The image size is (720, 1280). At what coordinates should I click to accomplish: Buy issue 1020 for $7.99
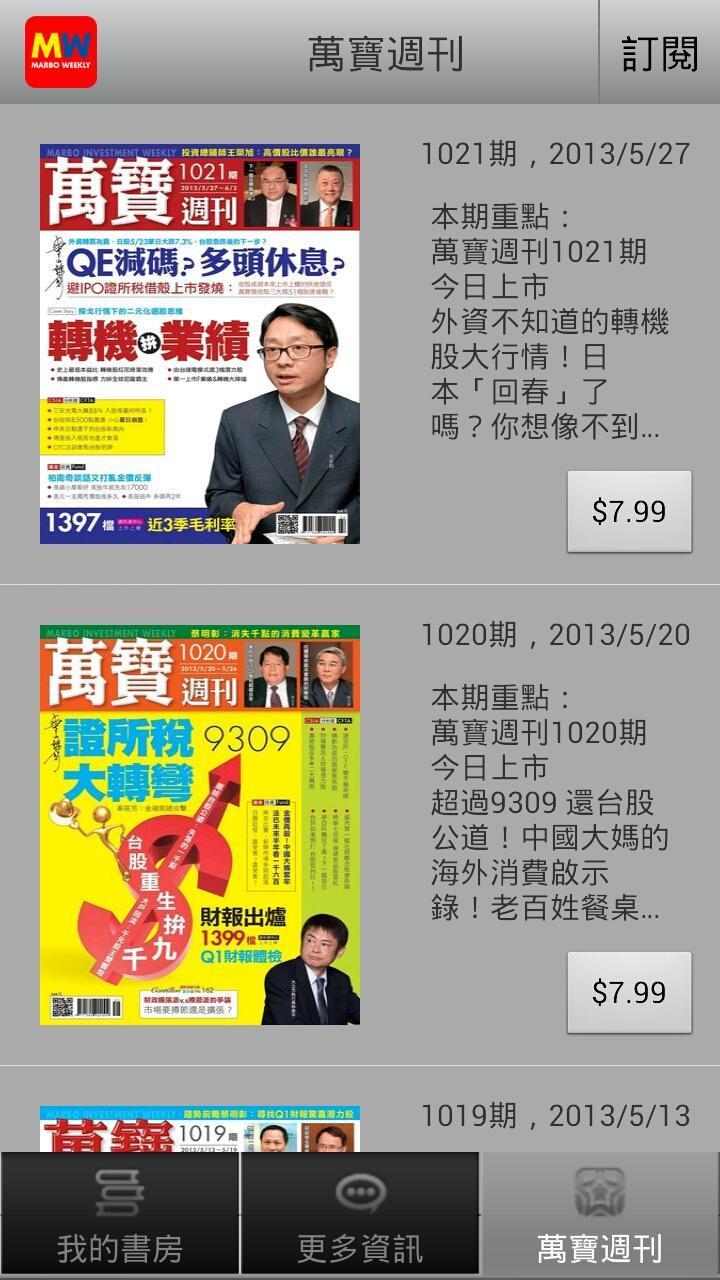(628, 991)
